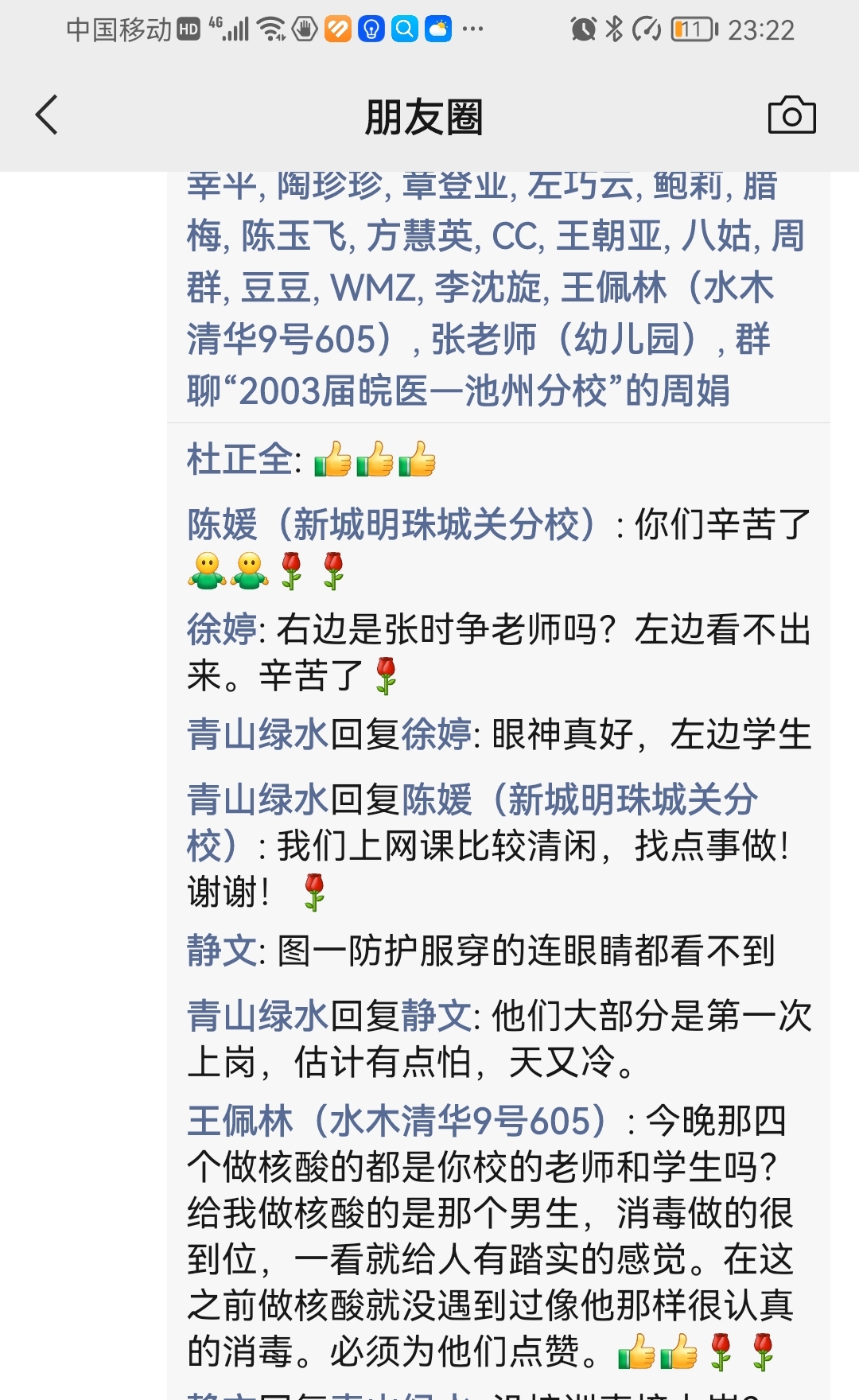Open the camera to post a moment
The width and height of the screenshot is (859, 1400).
[791, 115]
